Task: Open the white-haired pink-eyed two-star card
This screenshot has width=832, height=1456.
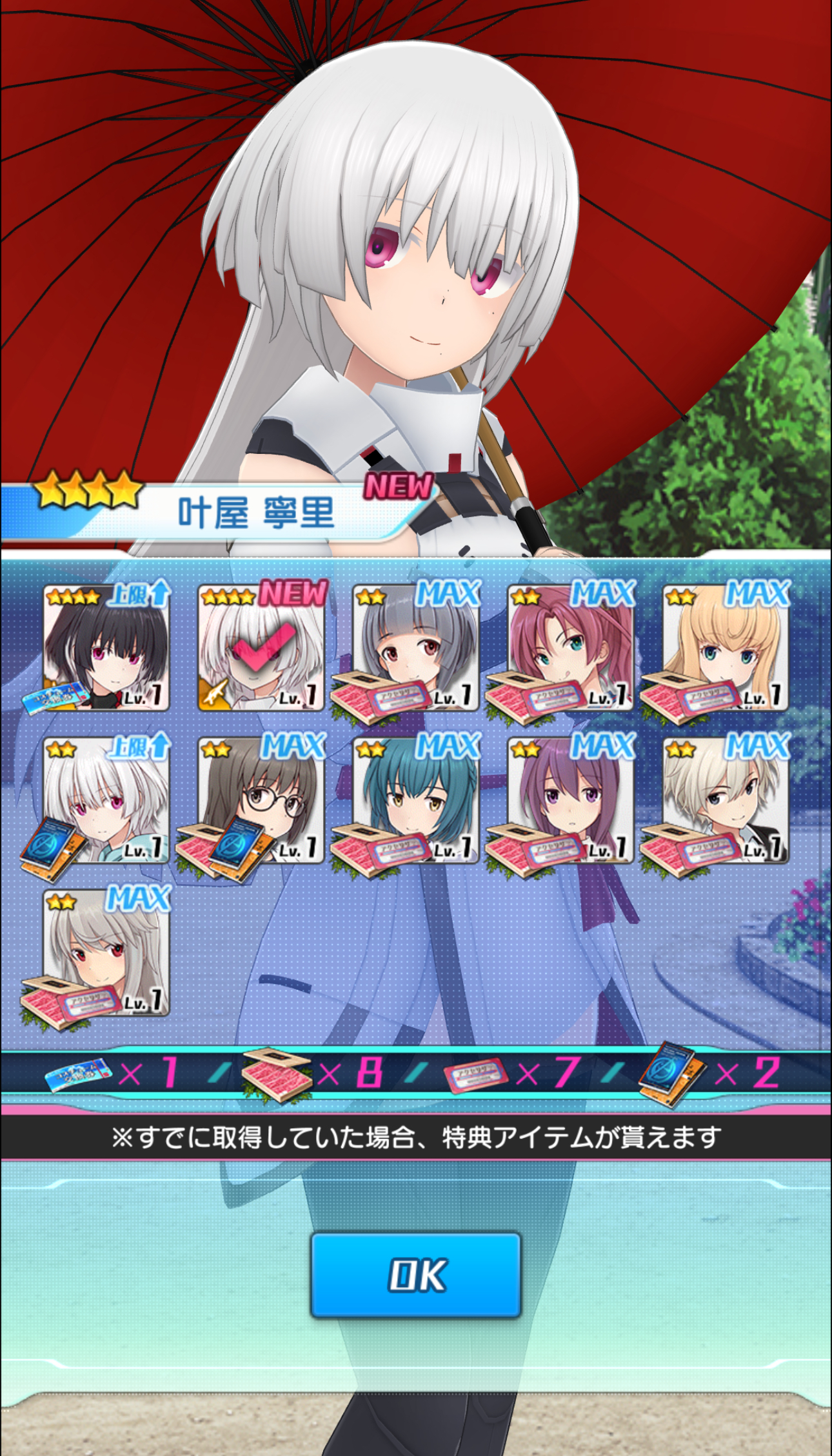Action: (106, 800)
